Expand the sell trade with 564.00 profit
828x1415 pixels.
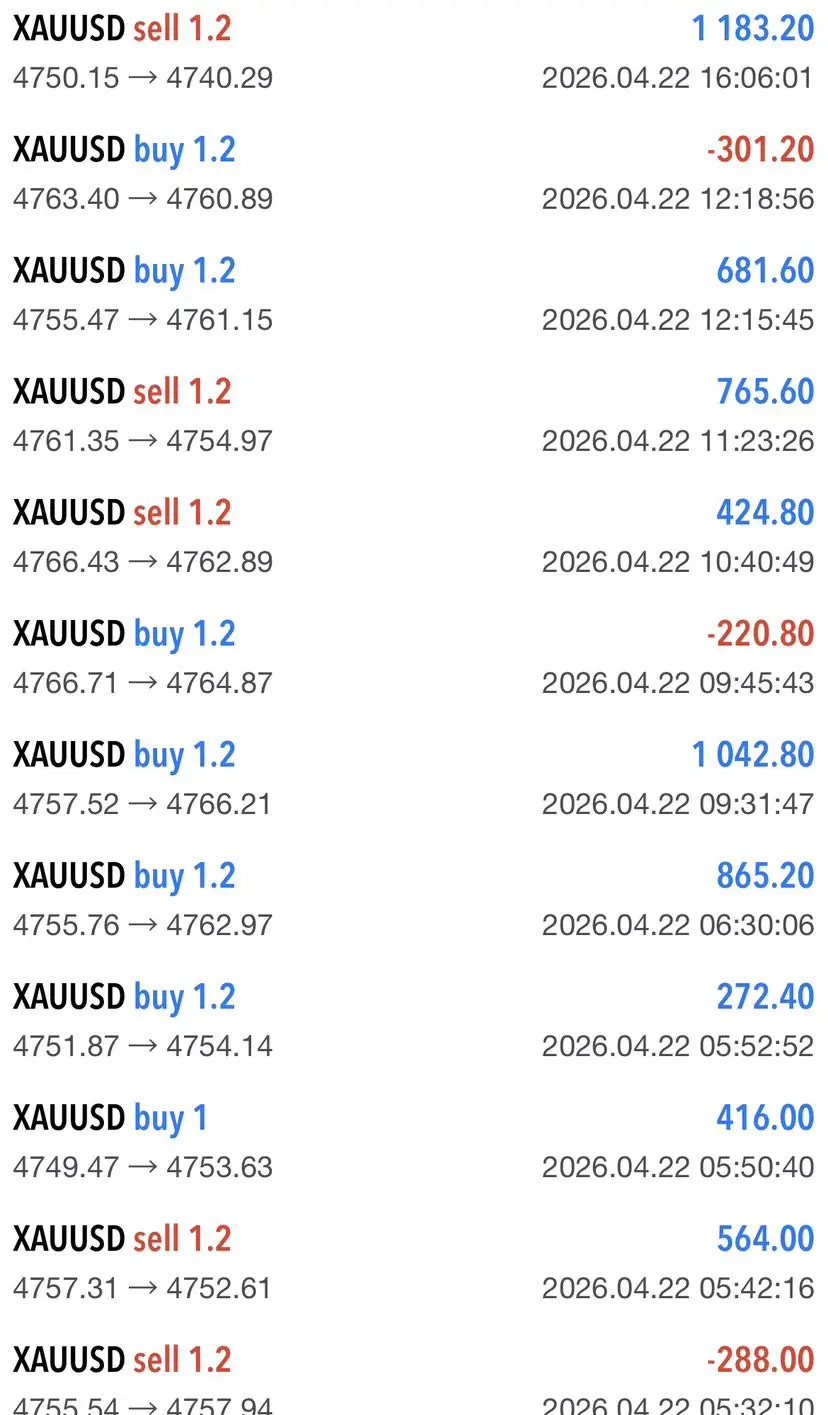(x=414, y=1262)
